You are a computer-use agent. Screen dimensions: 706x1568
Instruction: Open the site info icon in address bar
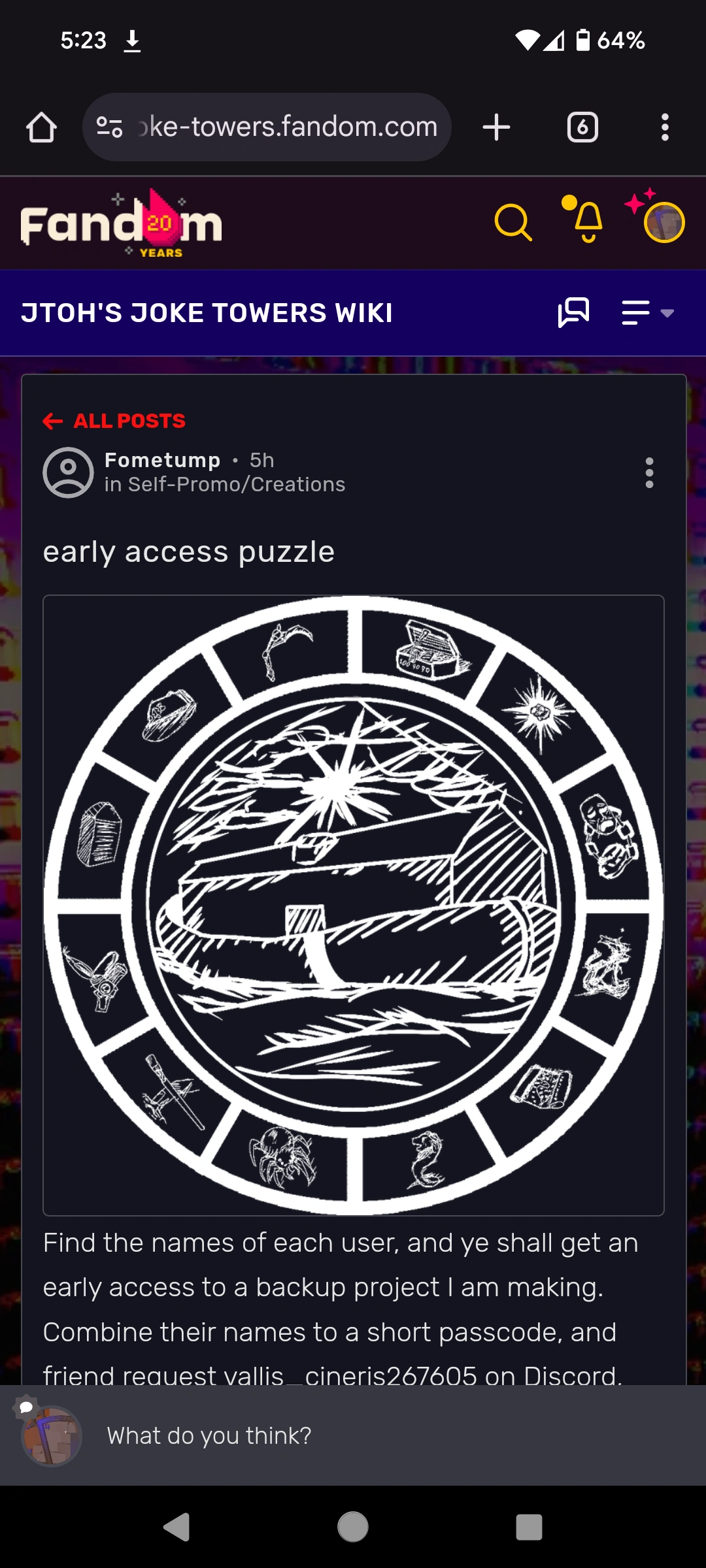click(x=109, y=127)
